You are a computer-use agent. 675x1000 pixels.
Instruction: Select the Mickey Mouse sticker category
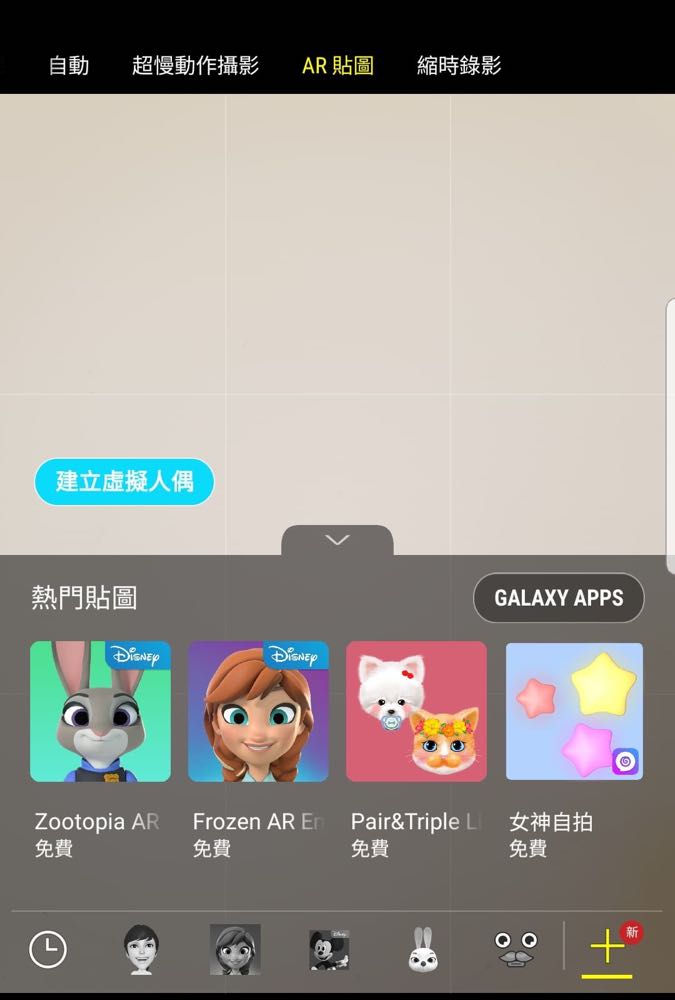329,949
